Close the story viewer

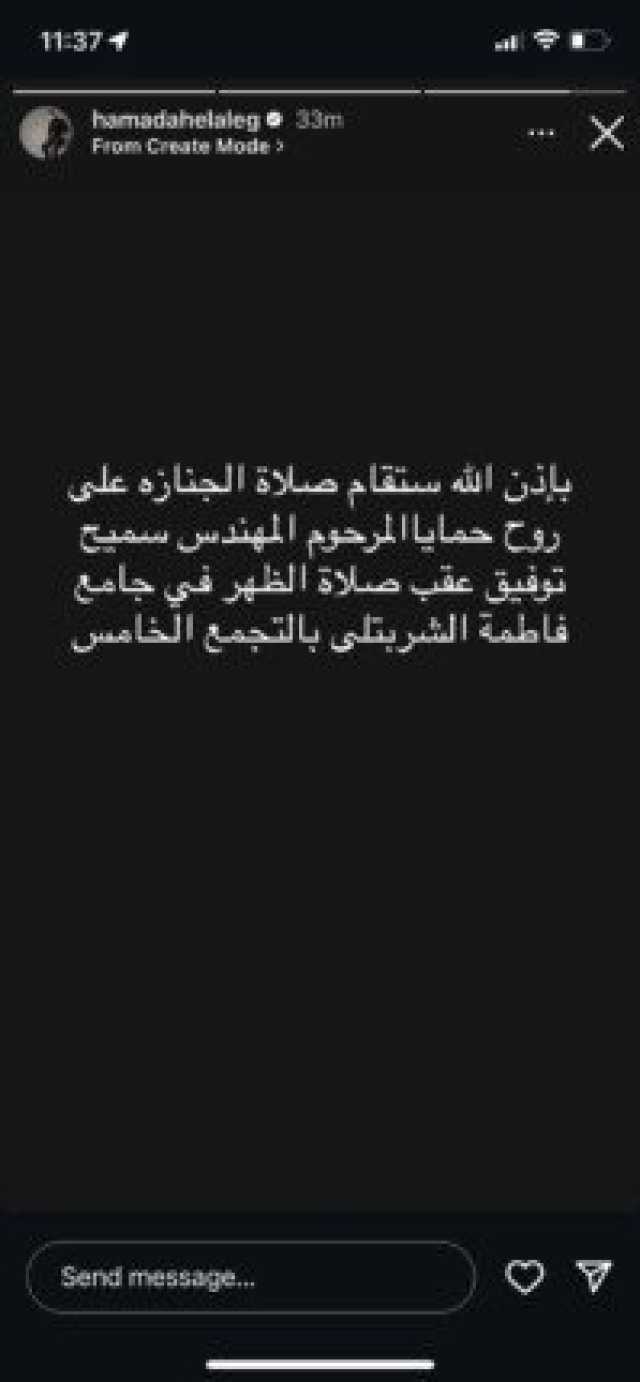[x=607, y=133]
